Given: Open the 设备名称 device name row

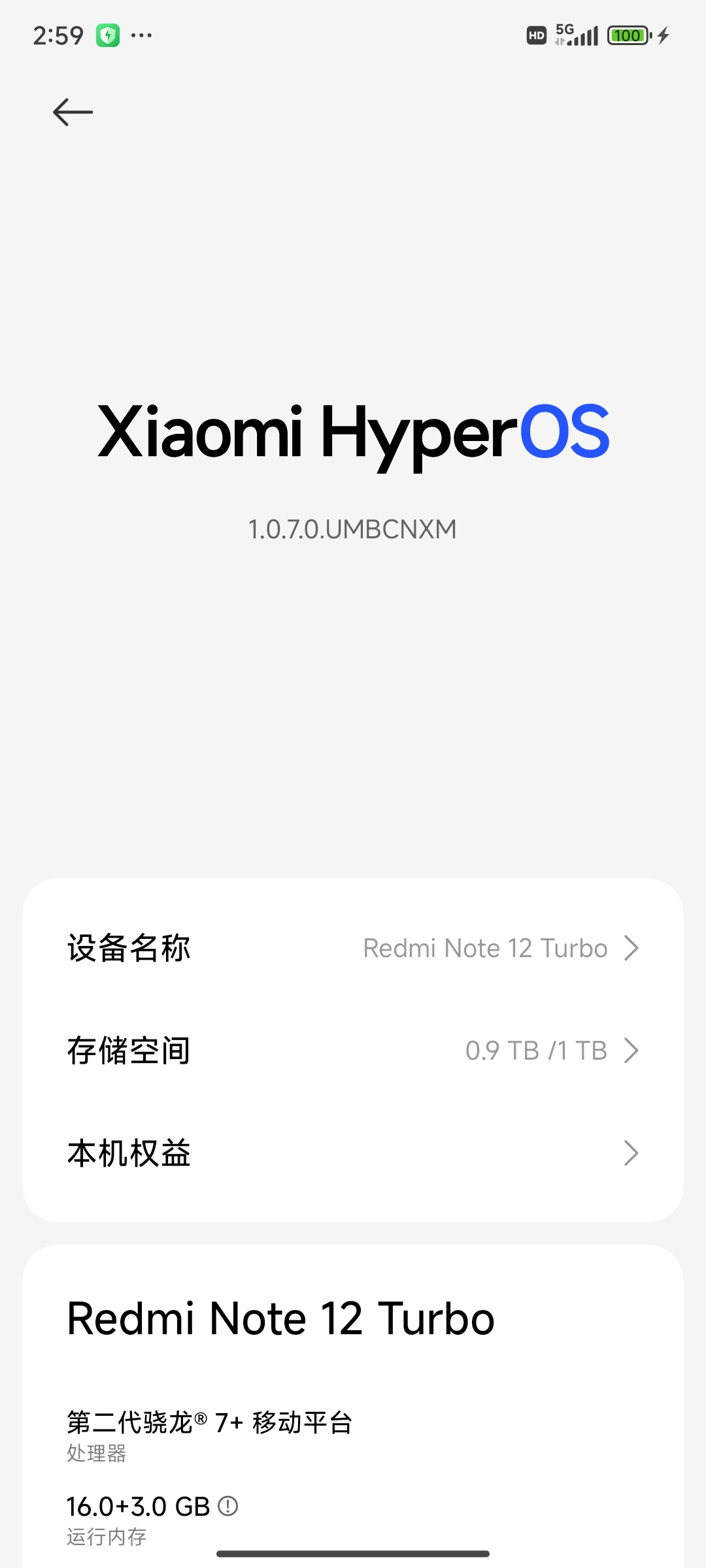Looking at the screenshot, I should 353,948.
